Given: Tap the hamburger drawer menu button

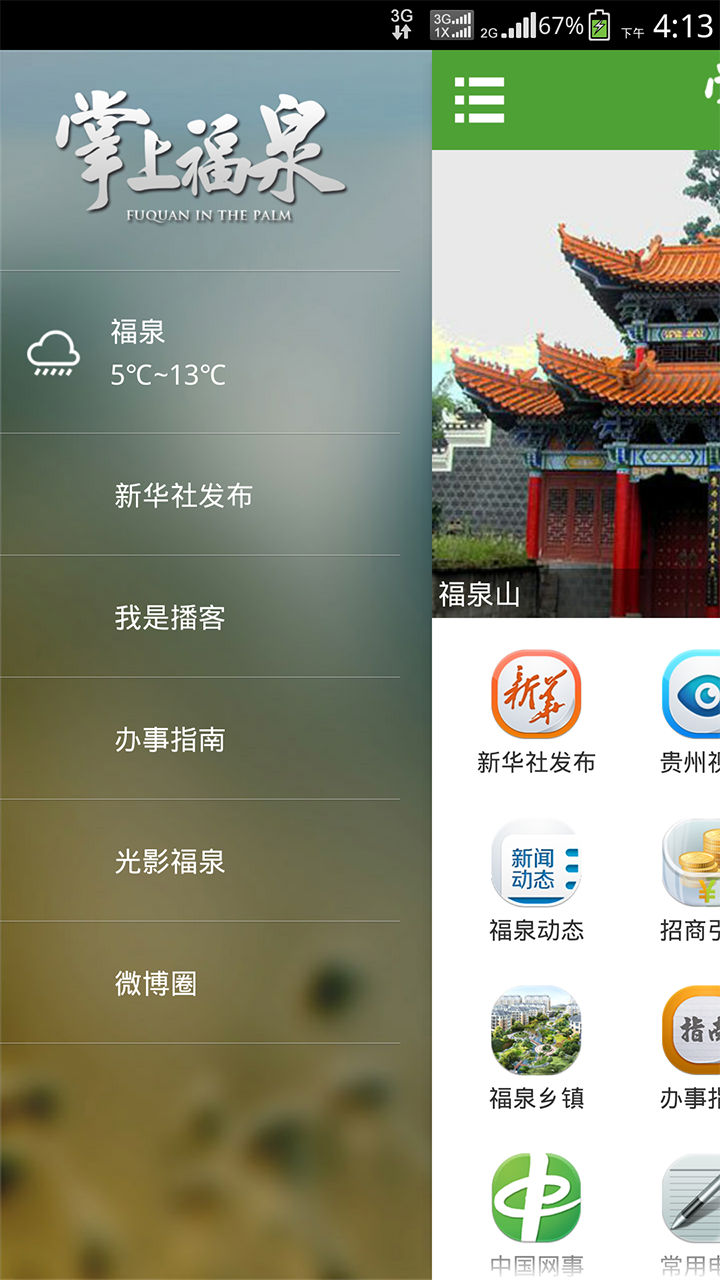Looking at the screenshot, I should point(479,100).
